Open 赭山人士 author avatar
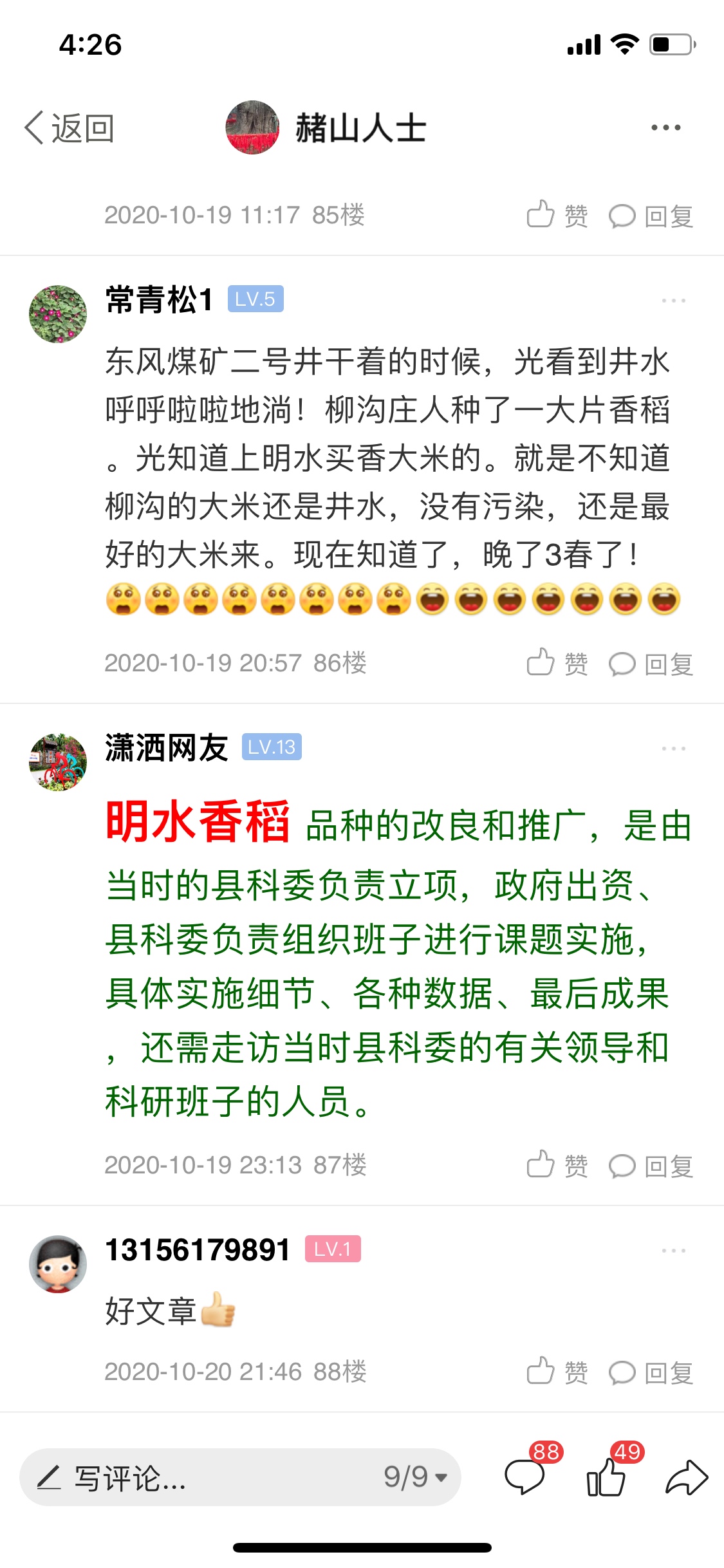The image size is (724, 1568). 252,127
